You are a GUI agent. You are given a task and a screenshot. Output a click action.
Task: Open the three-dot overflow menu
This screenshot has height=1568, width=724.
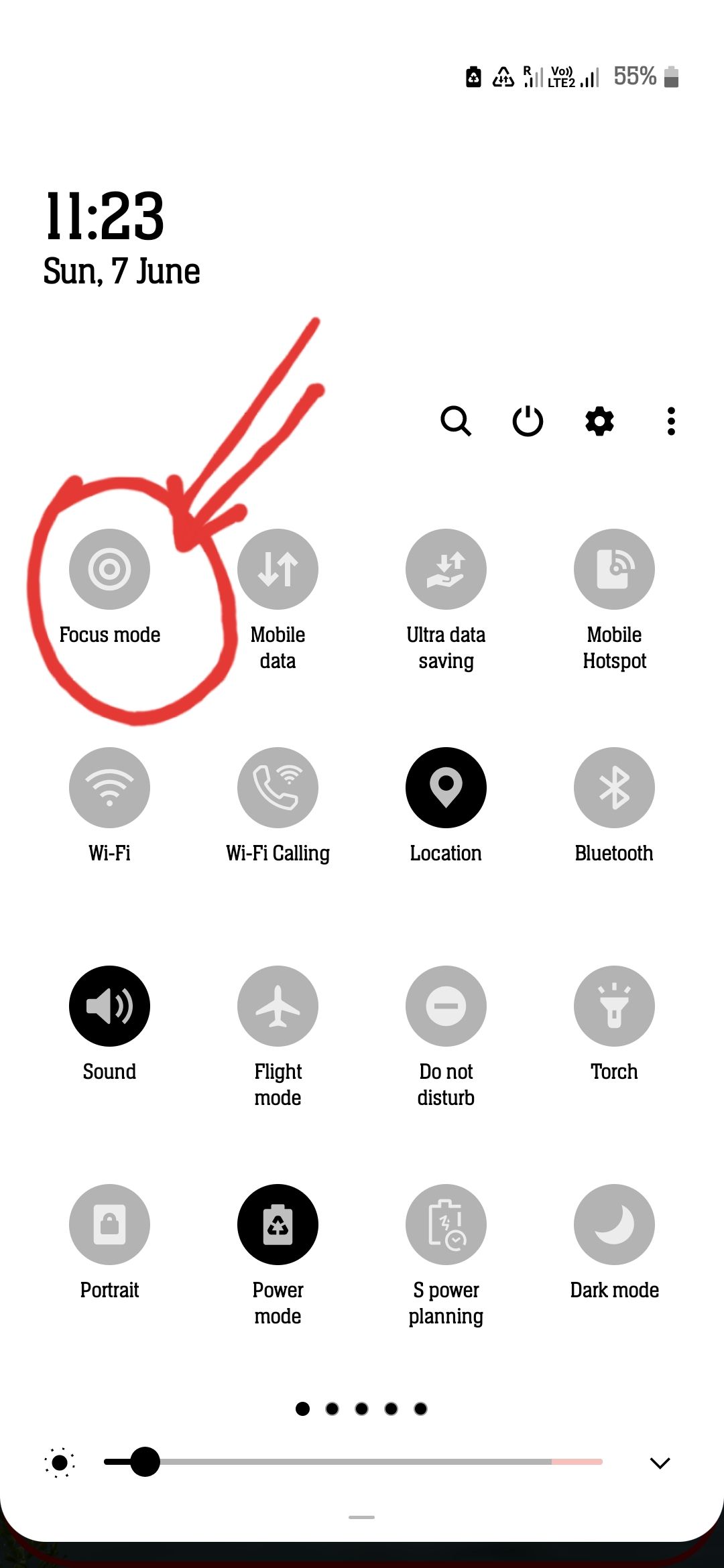(671, 421)
